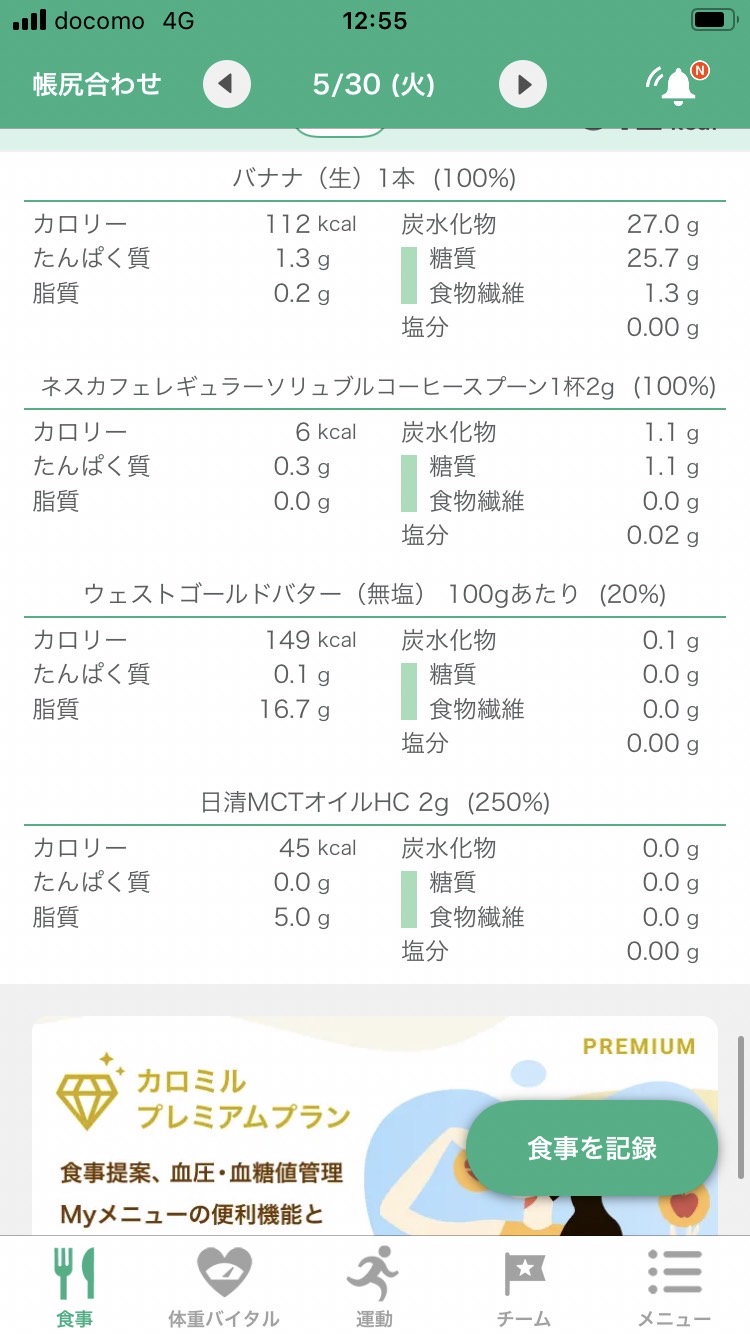This screenshot has height=1334, width=750.
Task: Open the カロミル プレミアムプラン banner
Action: pyautogui.click(x=374, y=1126)
